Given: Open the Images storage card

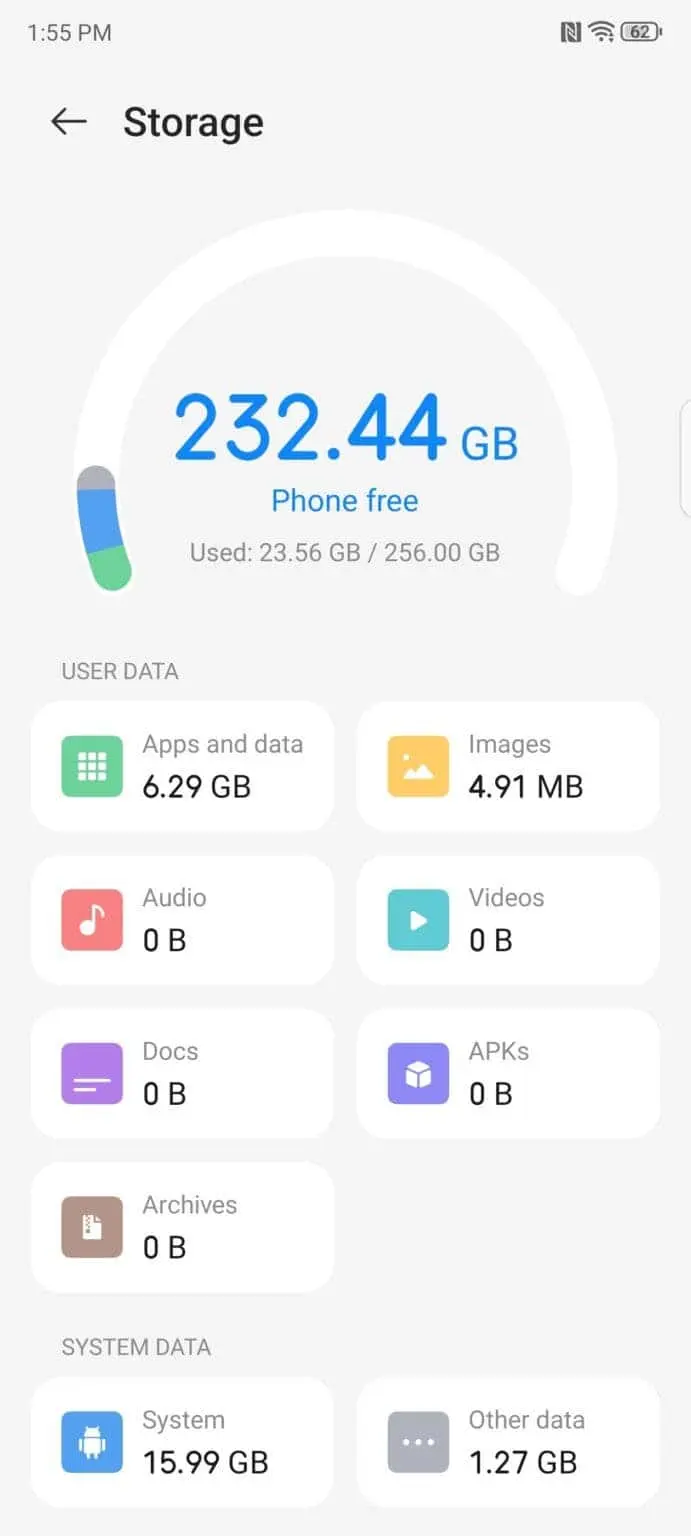Looking at the screenshot, I should point(508,766).
